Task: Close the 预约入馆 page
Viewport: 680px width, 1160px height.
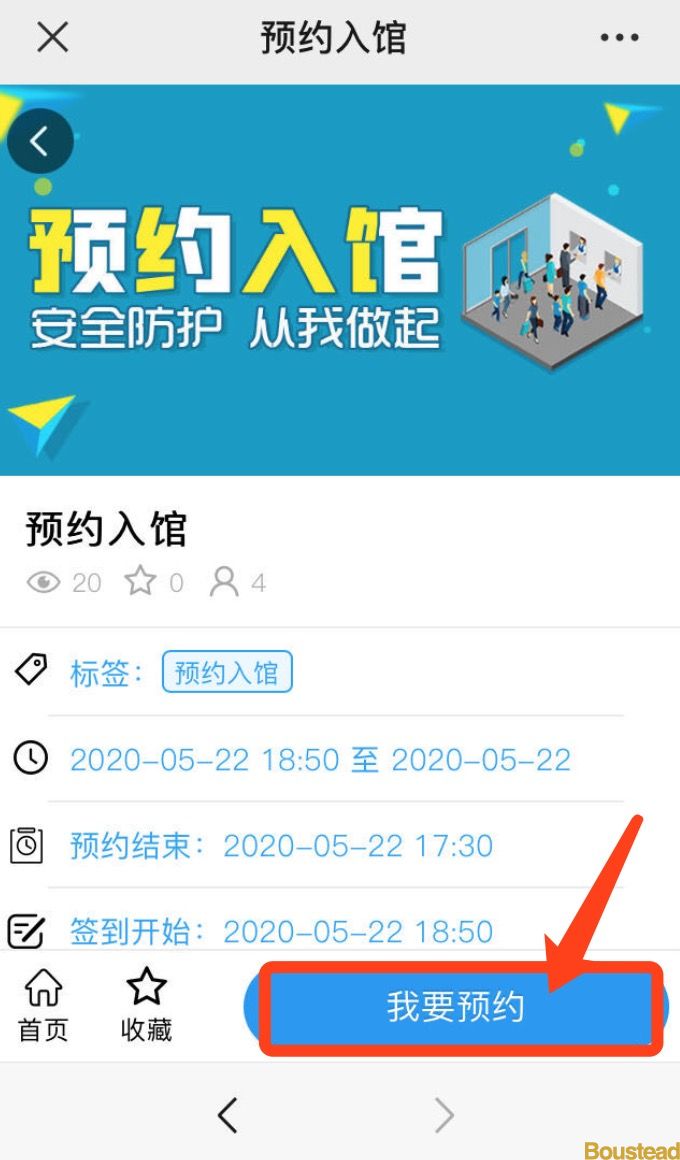Action: coord(52,38)
